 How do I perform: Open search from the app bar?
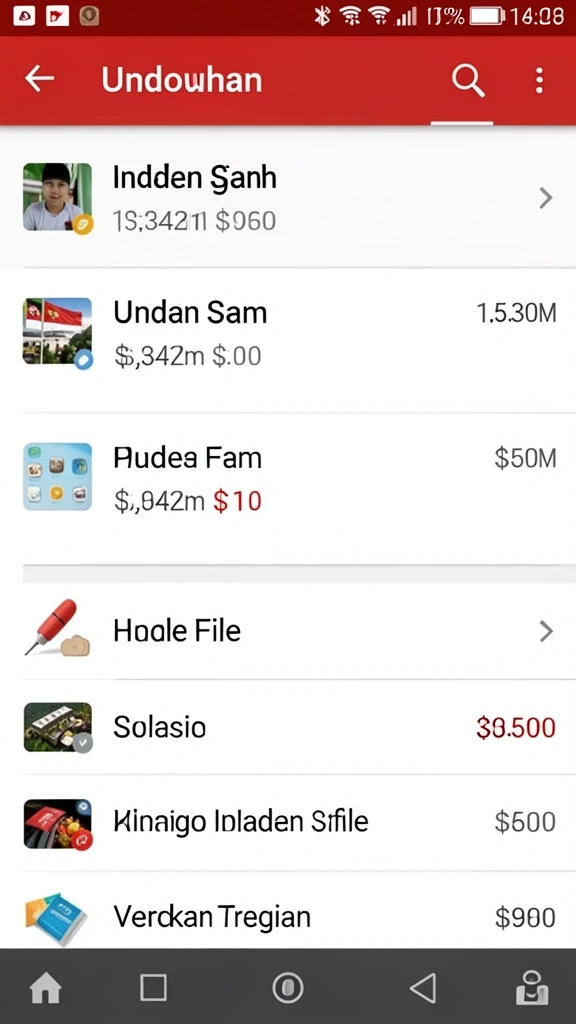(468, 80)
